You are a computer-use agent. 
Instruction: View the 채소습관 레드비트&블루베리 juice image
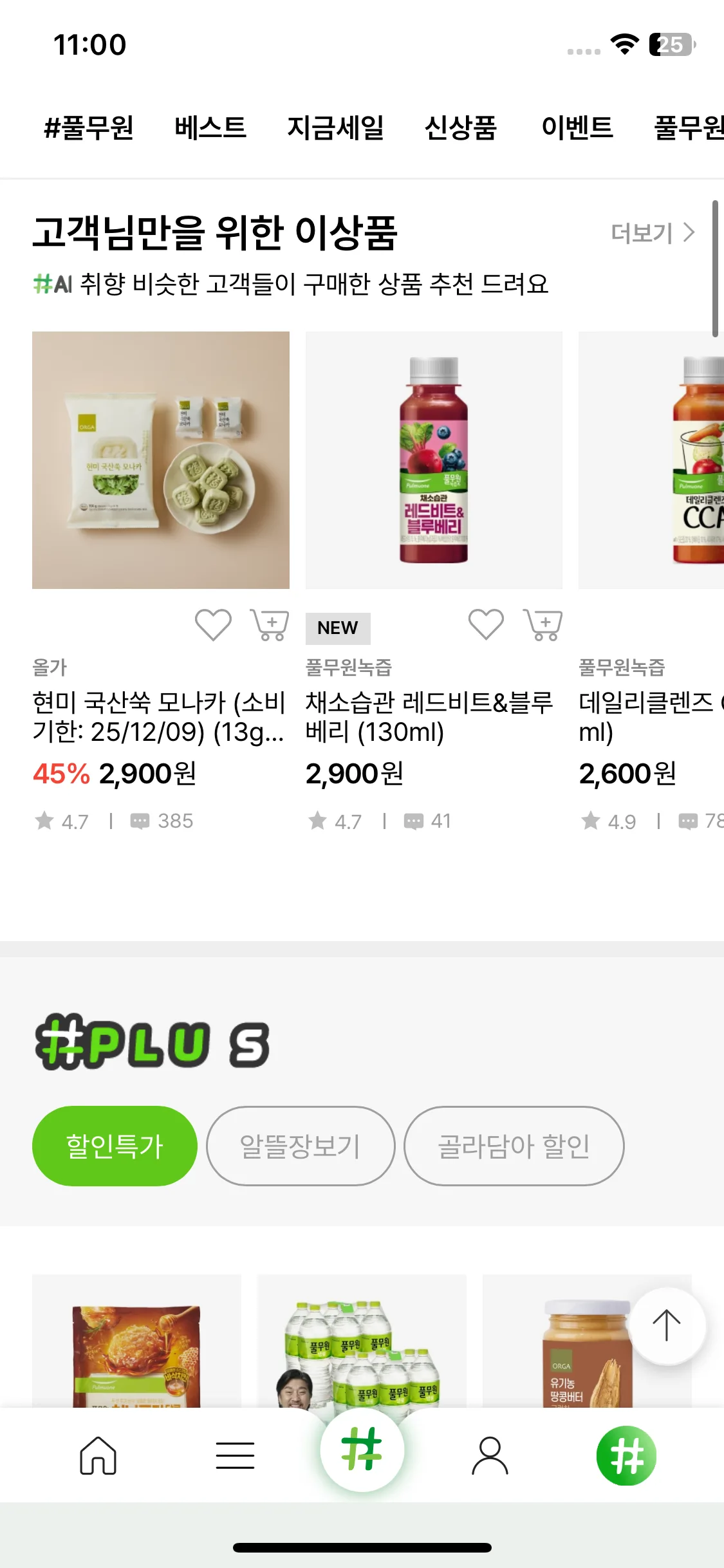pos(434,460)
